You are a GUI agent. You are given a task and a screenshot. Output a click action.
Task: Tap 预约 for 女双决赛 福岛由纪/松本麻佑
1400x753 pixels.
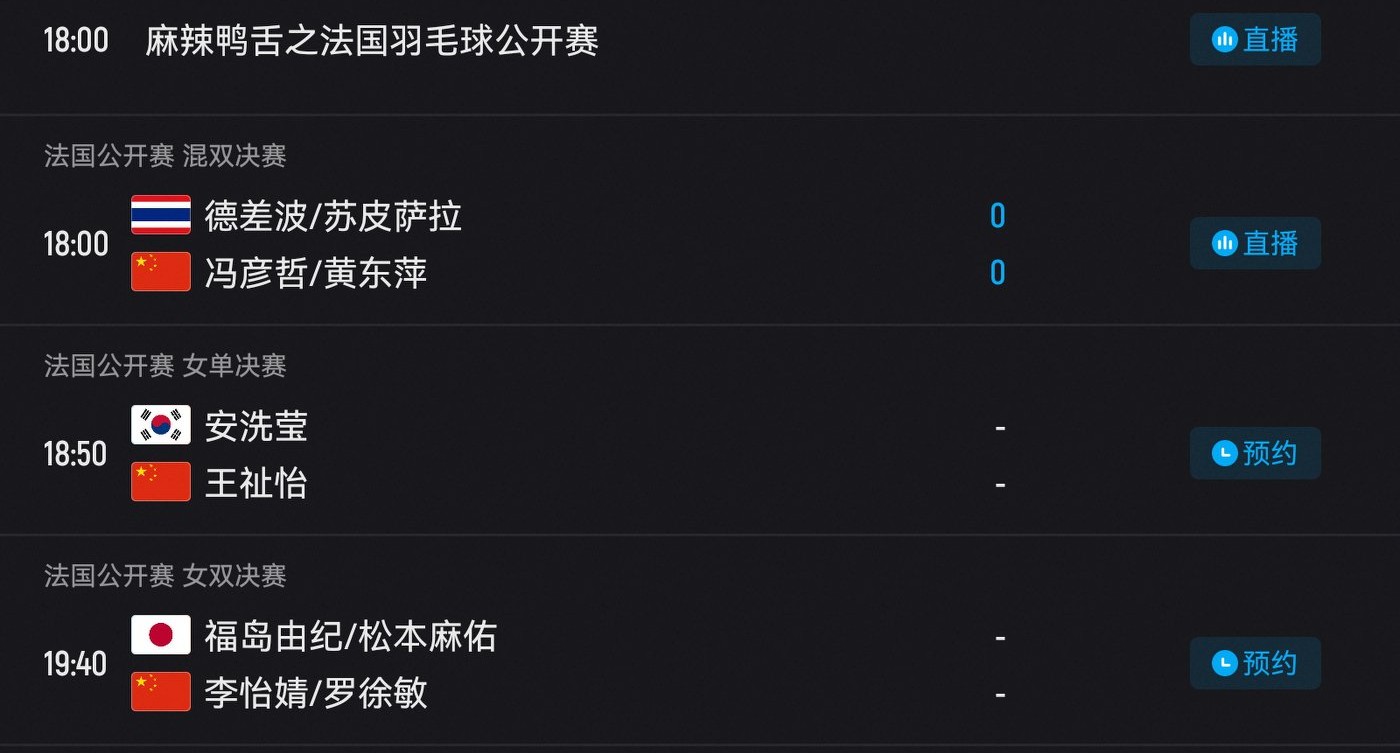tap(1255, 663)
